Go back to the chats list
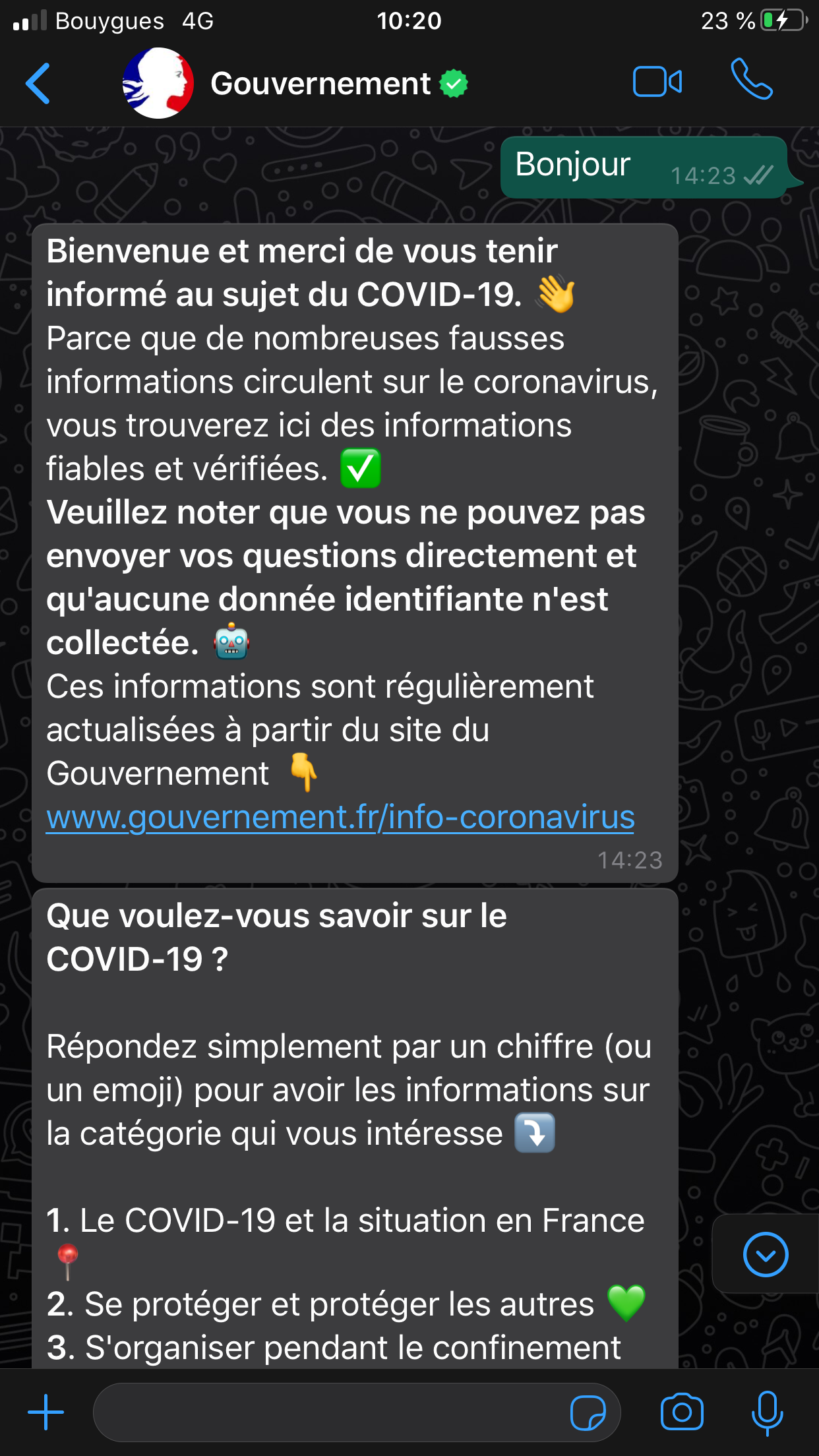The width and height of the screenshot is (819, 1456). (38, 84)
